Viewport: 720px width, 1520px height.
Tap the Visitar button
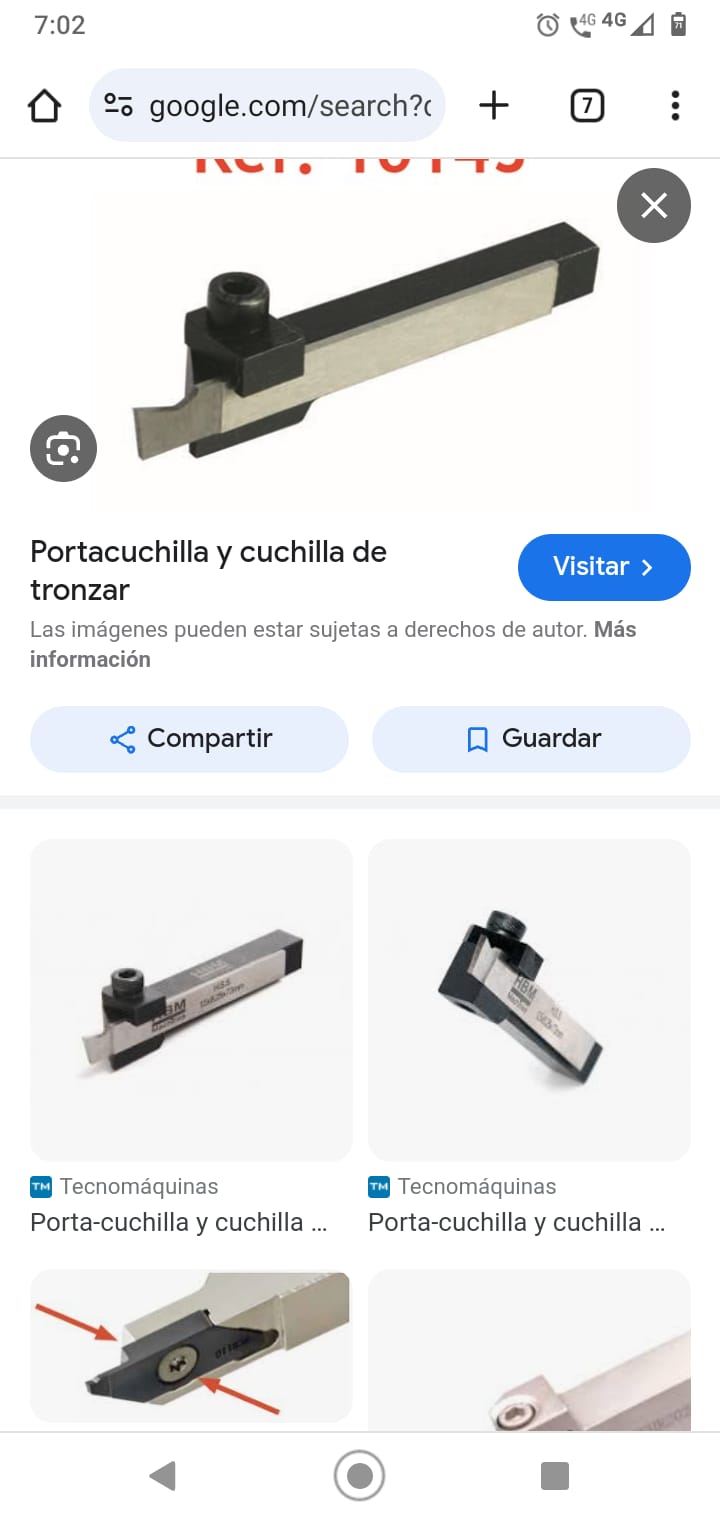point(604,567)
